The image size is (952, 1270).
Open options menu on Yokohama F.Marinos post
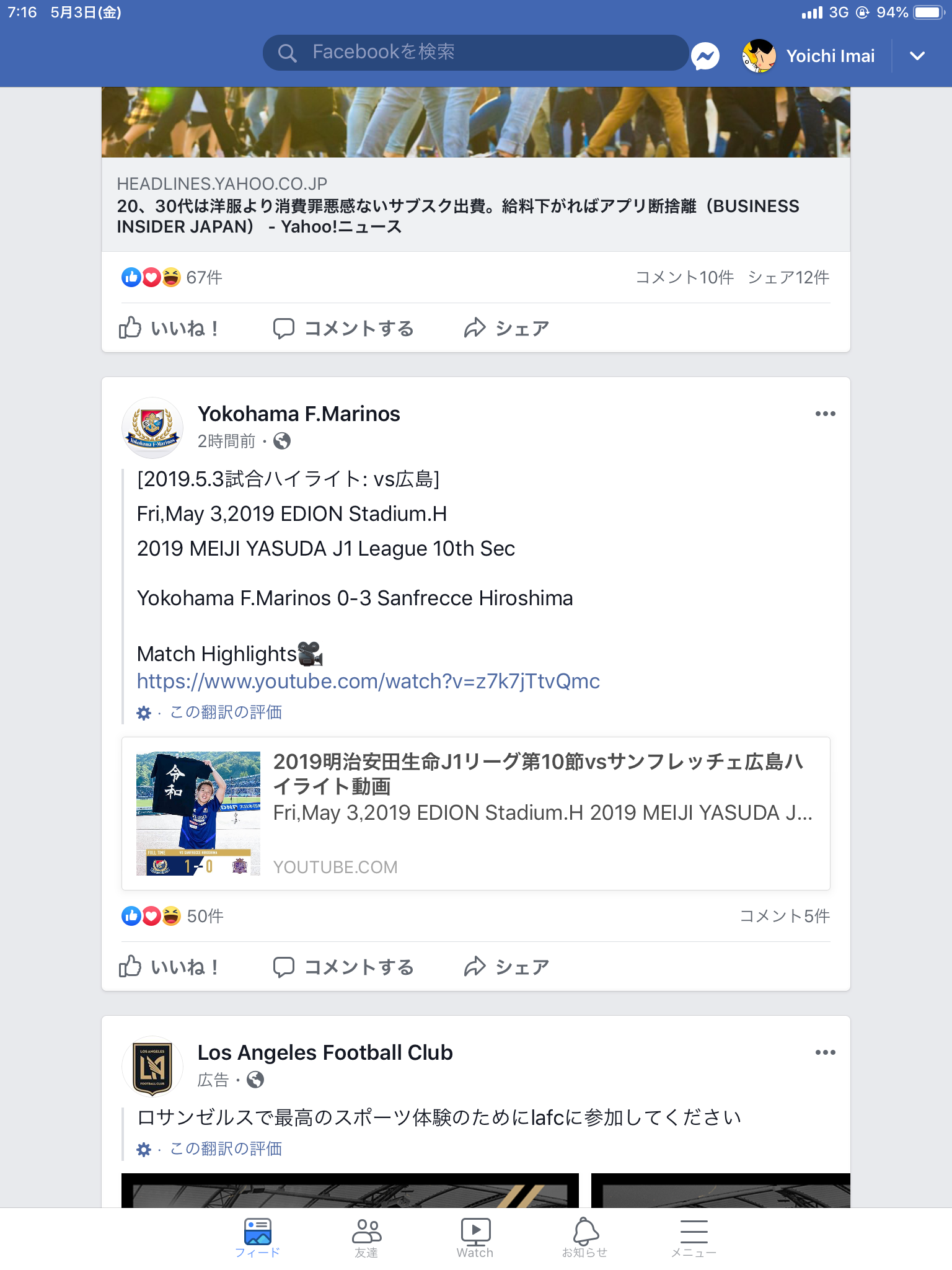pyautogui.click(x=825, y=414)
